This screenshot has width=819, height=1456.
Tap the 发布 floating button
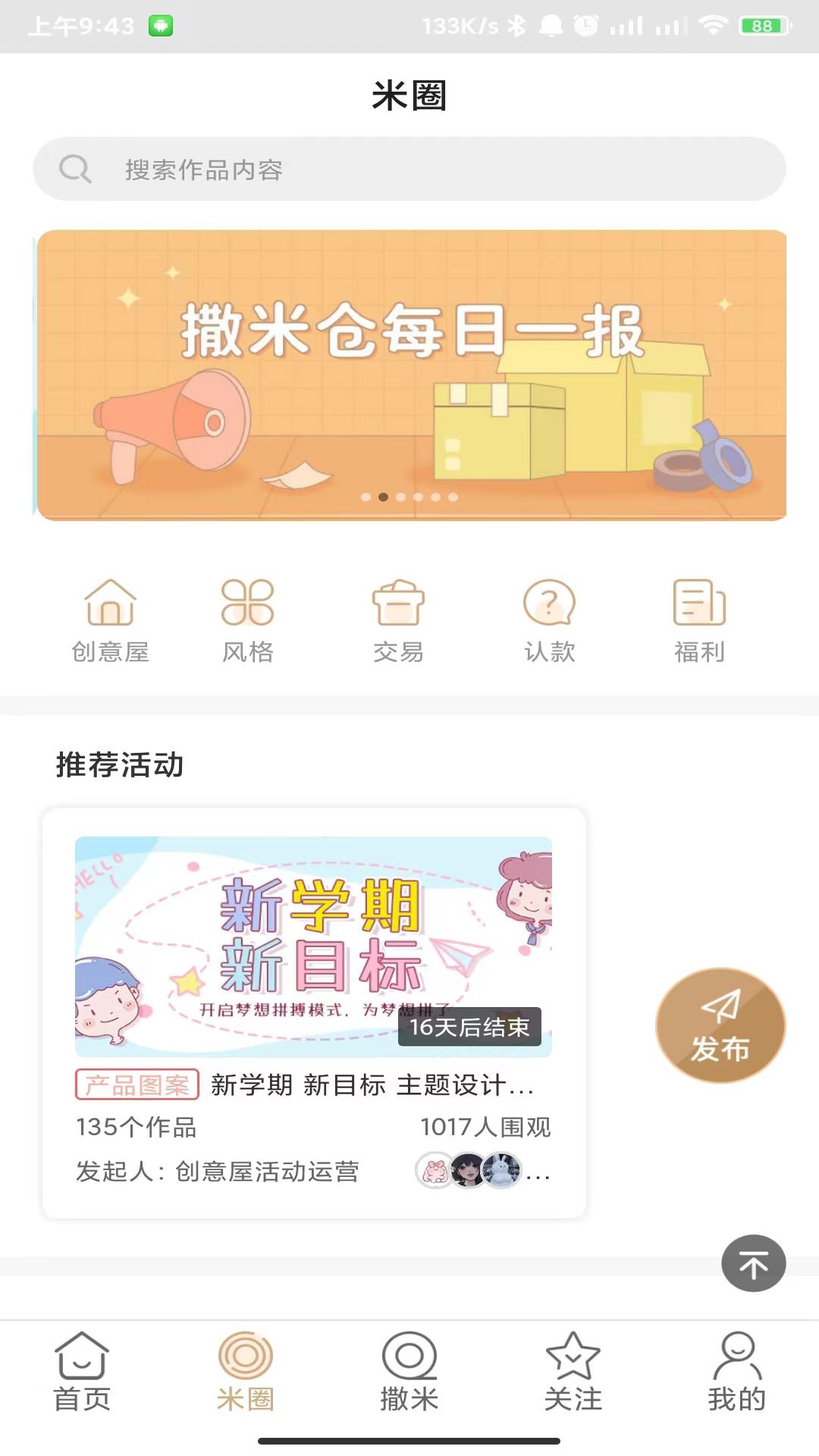[720, 1025]
